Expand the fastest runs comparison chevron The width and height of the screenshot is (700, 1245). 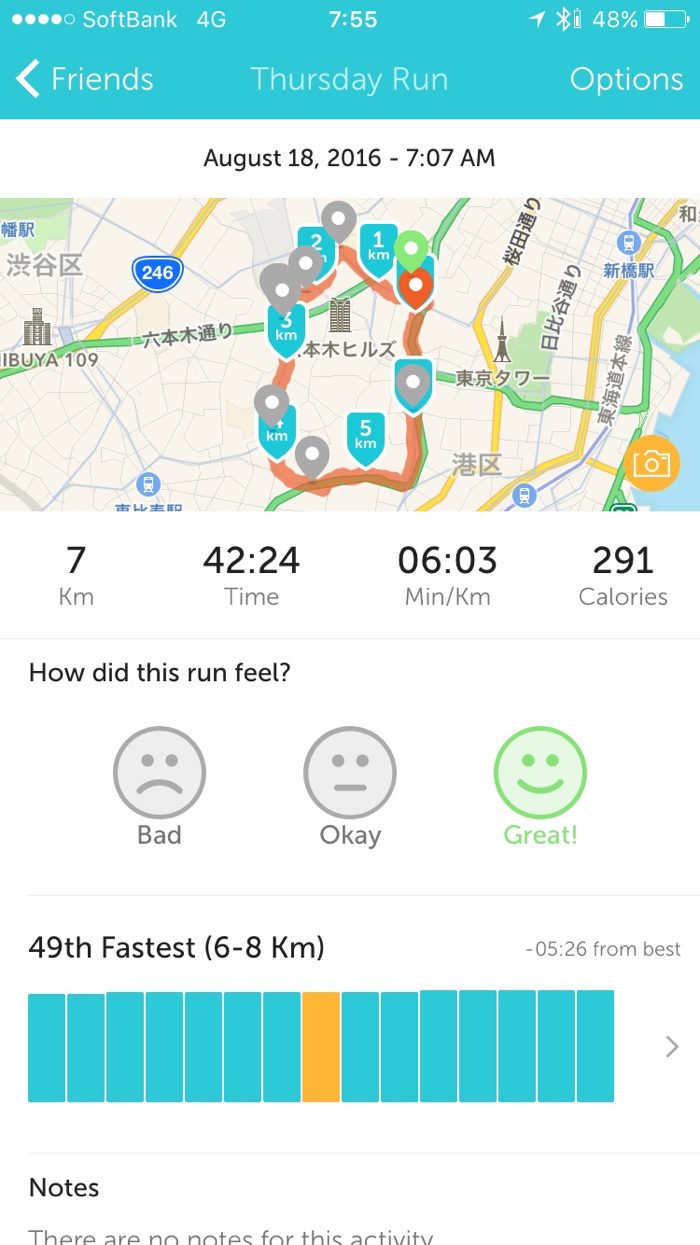pyautogui.click(x=672, y=1046)
